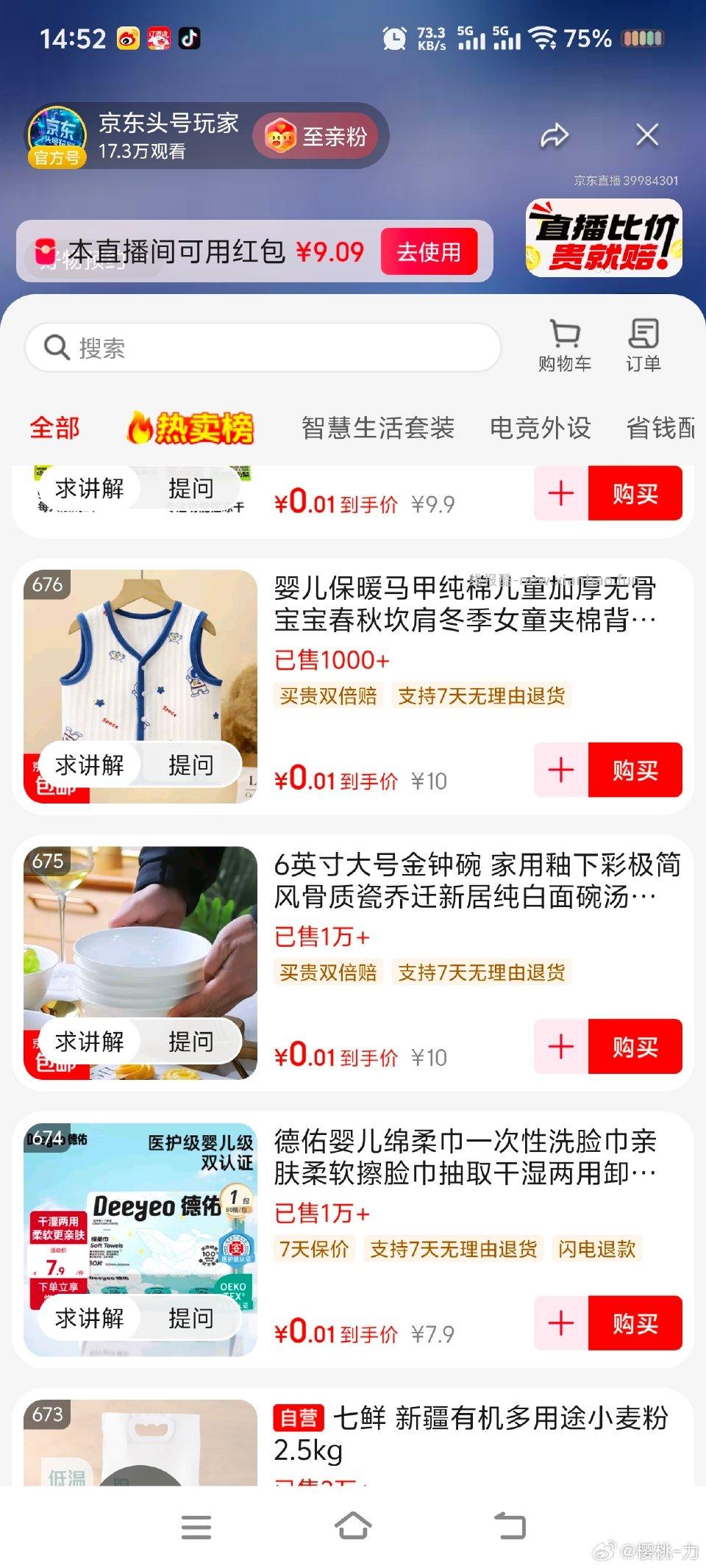Open the 电竞外设 category tab
Viewport: 706px width, 1568px height.
pos(541,429)
